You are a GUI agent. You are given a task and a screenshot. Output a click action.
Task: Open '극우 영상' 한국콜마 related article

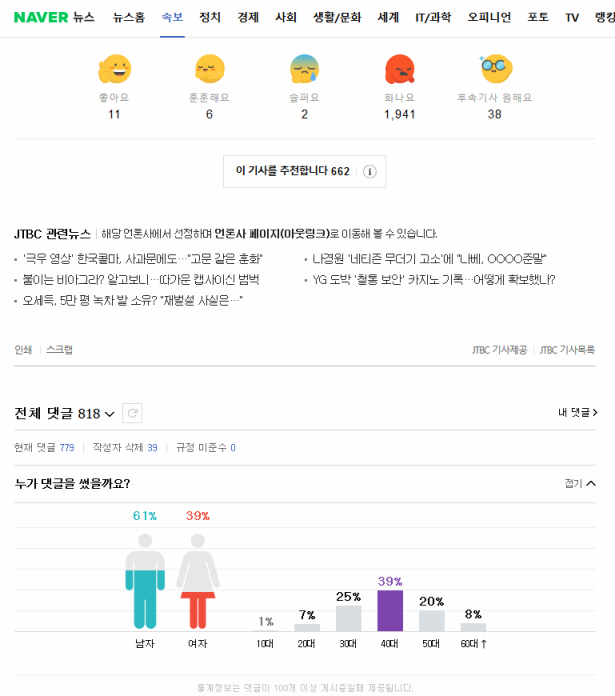pyautogui.click(x=136, y=258)
